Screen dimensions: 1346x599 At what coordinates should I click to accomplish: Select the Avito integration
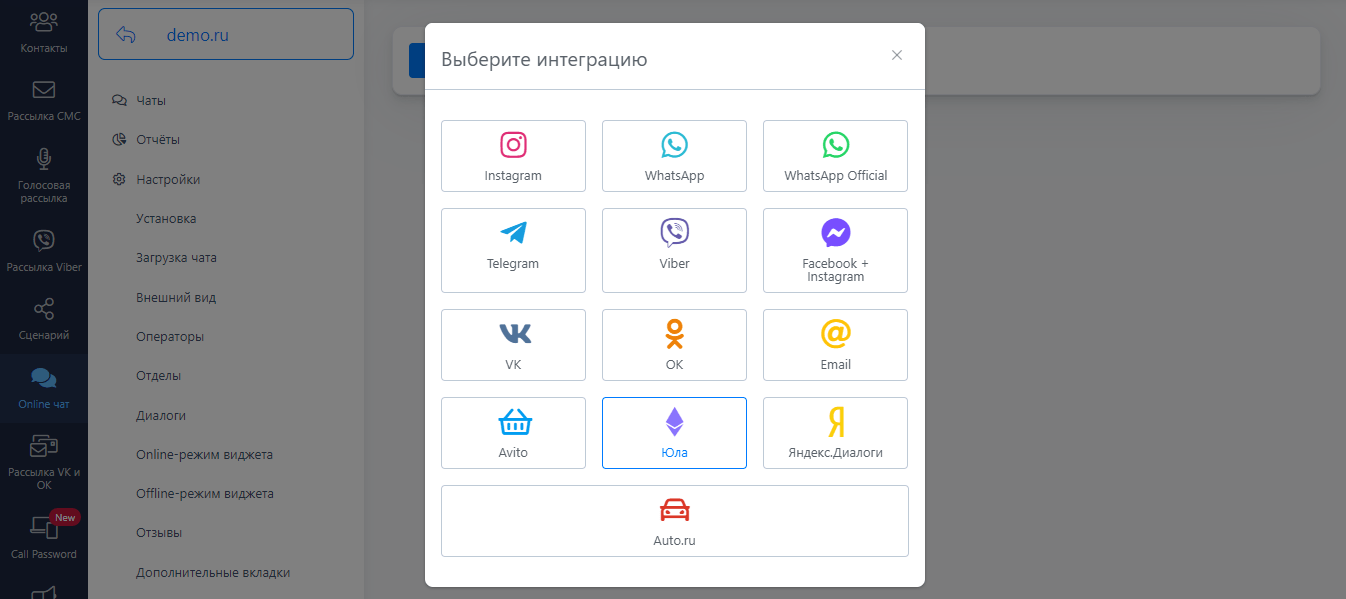pos(513,433)
